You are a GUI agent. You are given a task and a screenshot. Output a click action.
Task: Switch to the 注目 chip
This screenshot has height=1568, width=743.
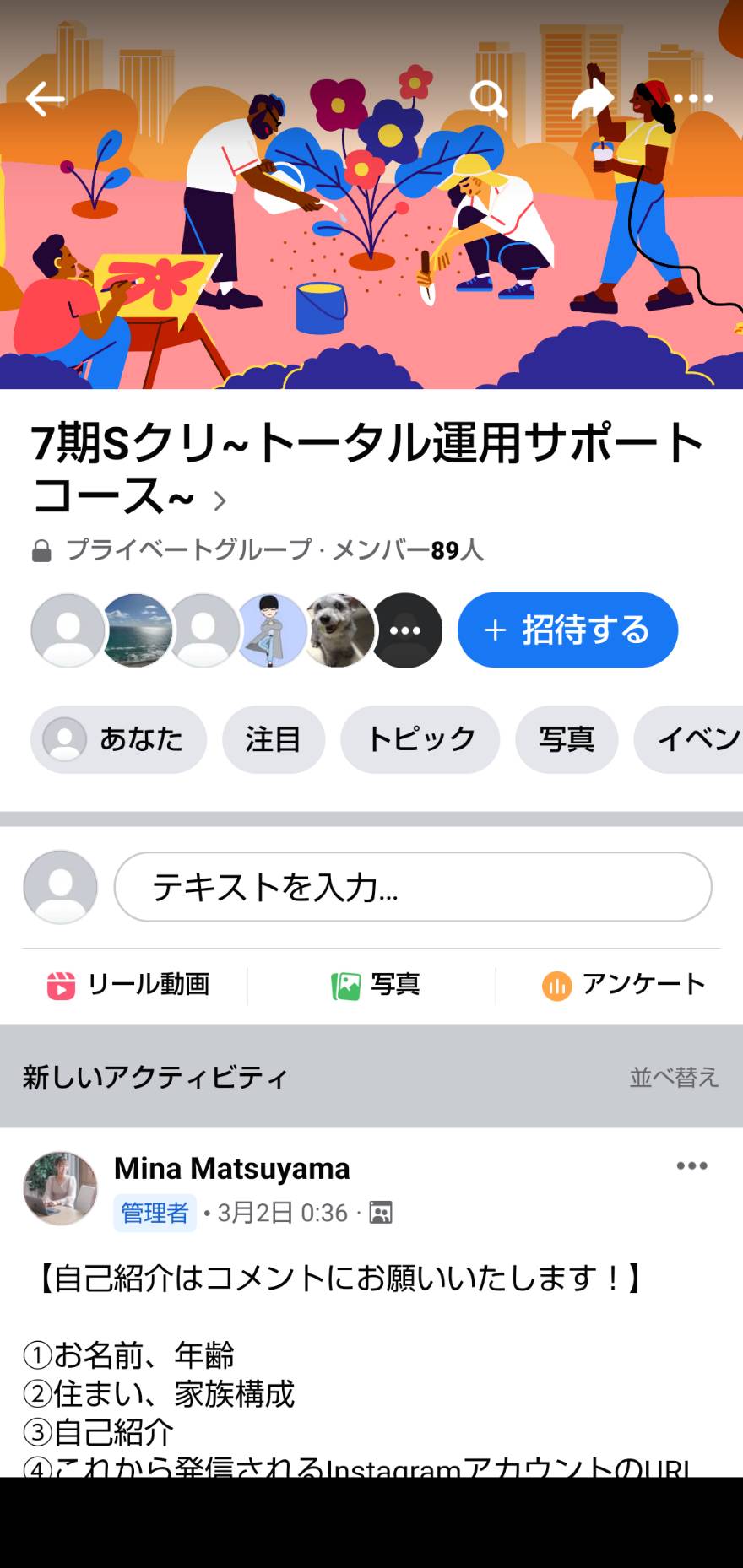click(274, 739)
